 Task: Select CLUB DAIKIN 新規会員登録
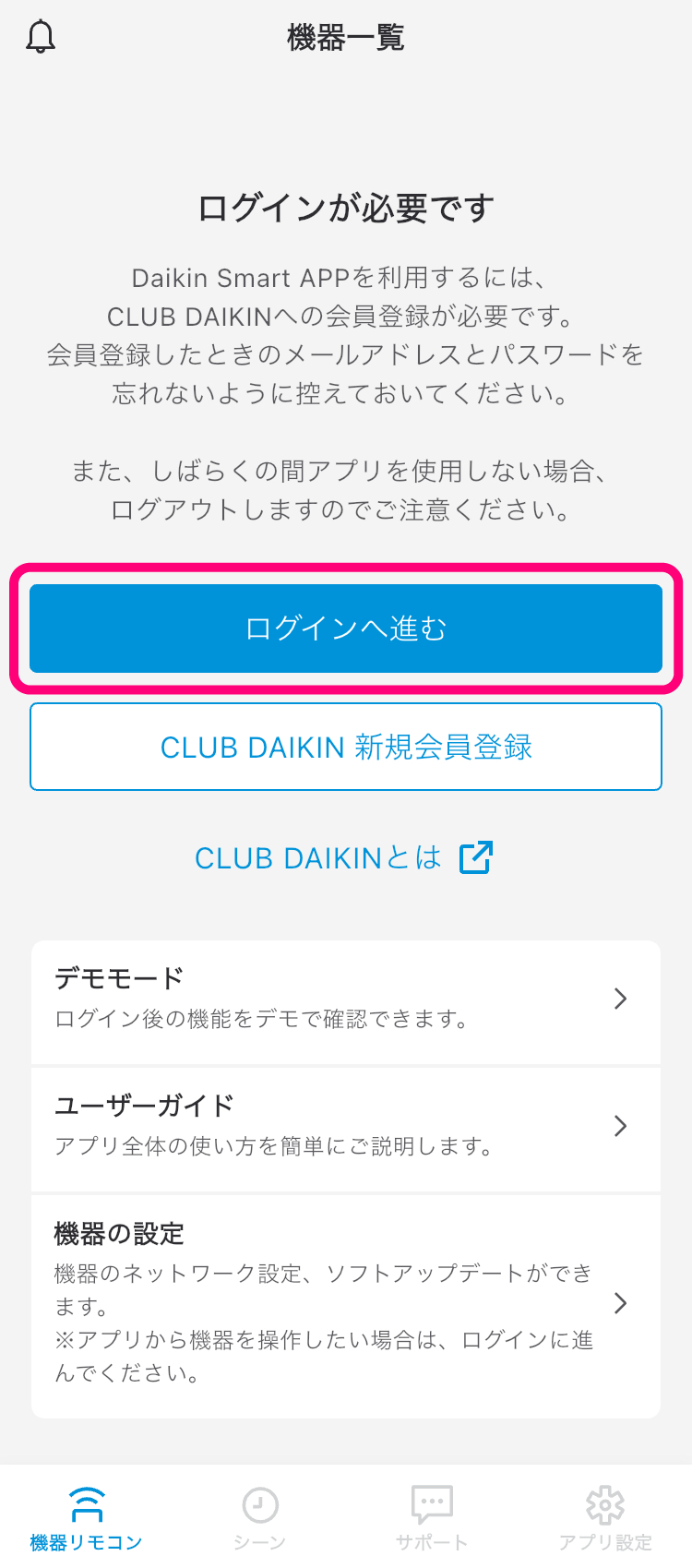tap(346, 747)
